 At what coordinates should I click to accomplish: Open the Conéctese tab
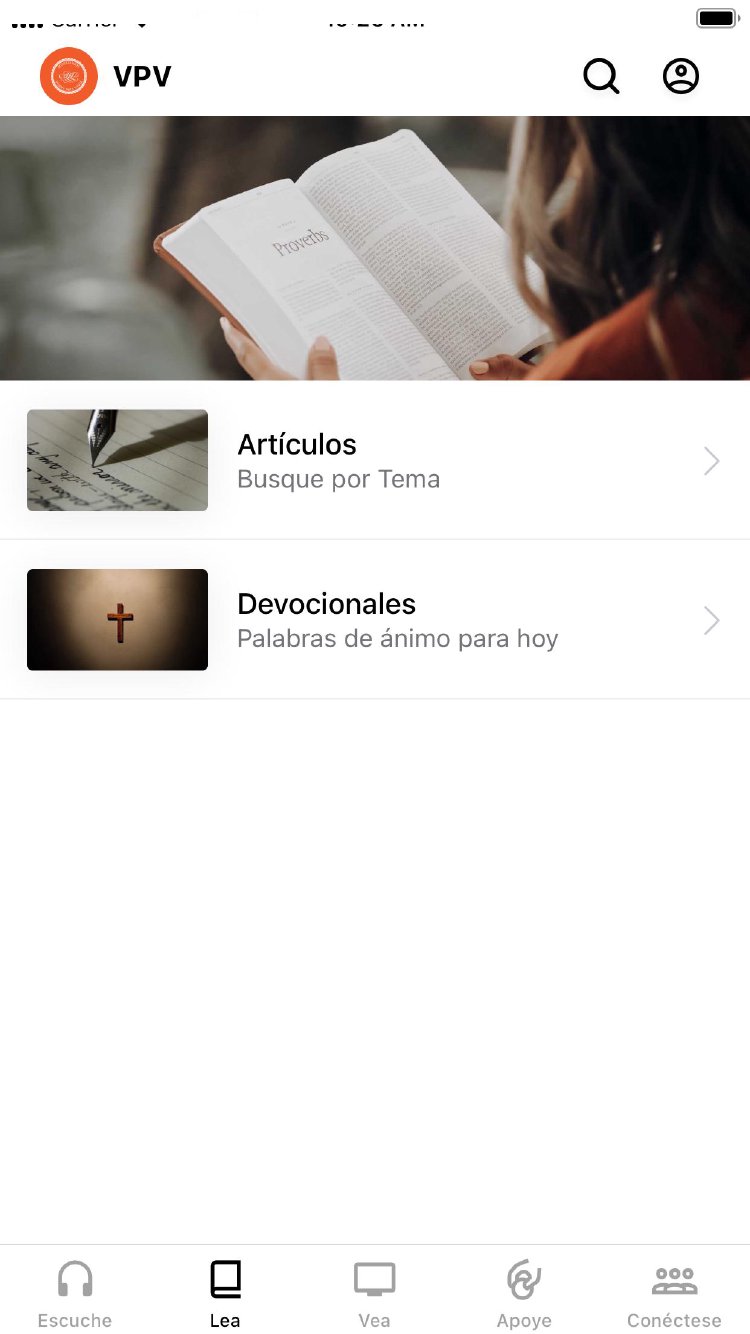point(674,1294)
